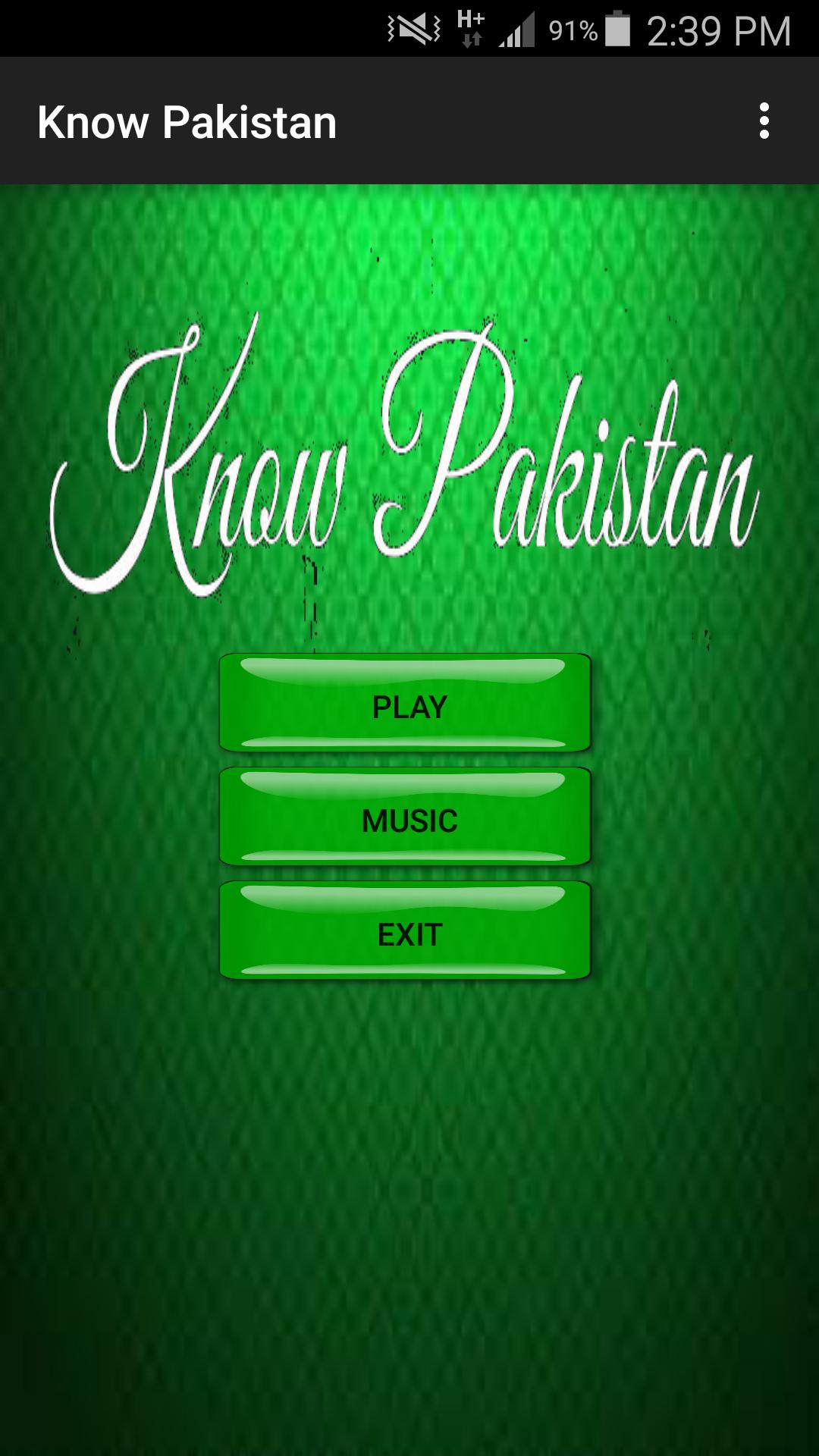Tap the EXIT button
The width and height of the screenshot is (819, 1456).
click(406, 931)
